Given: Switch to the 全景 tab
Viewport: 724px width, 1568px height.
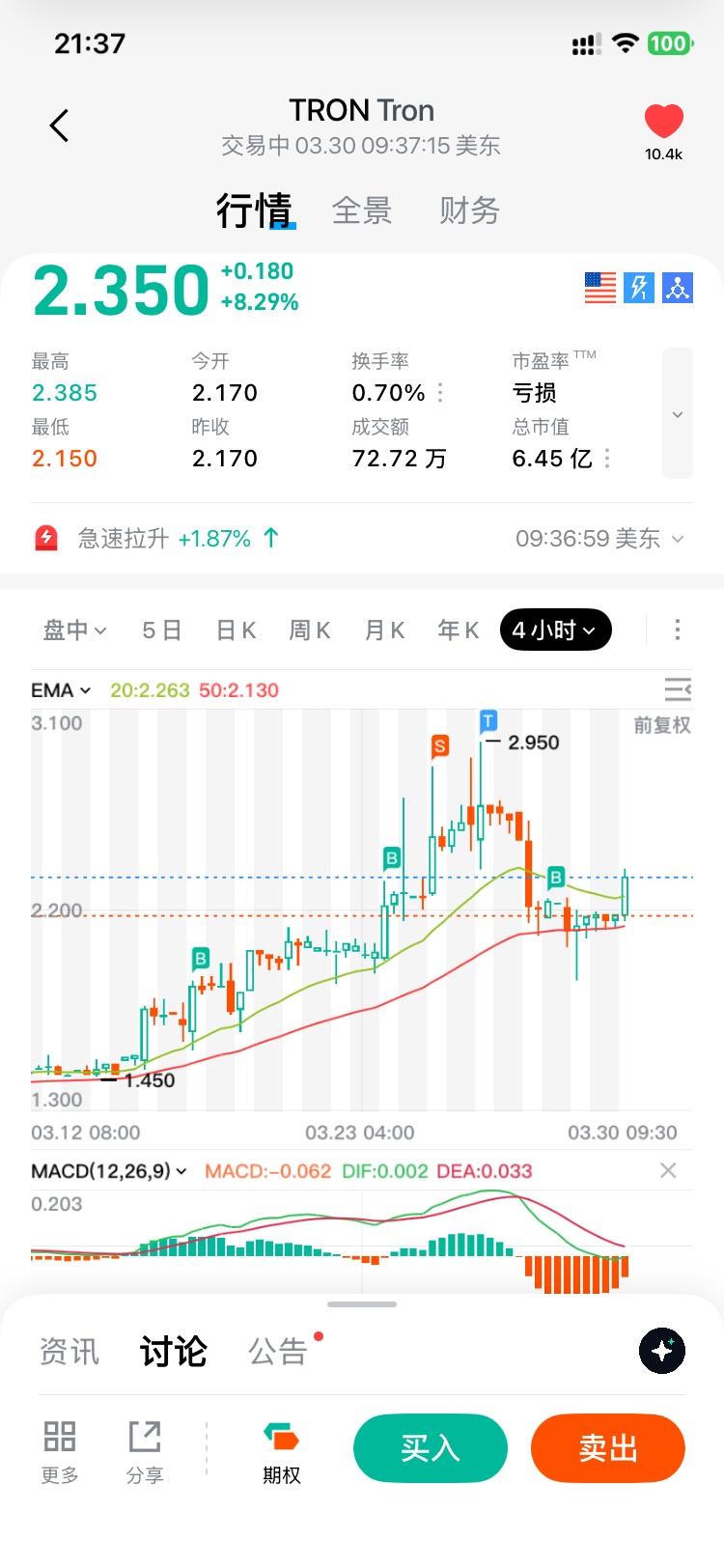Looking at the screenshot, I should click(x=362, y=210).
